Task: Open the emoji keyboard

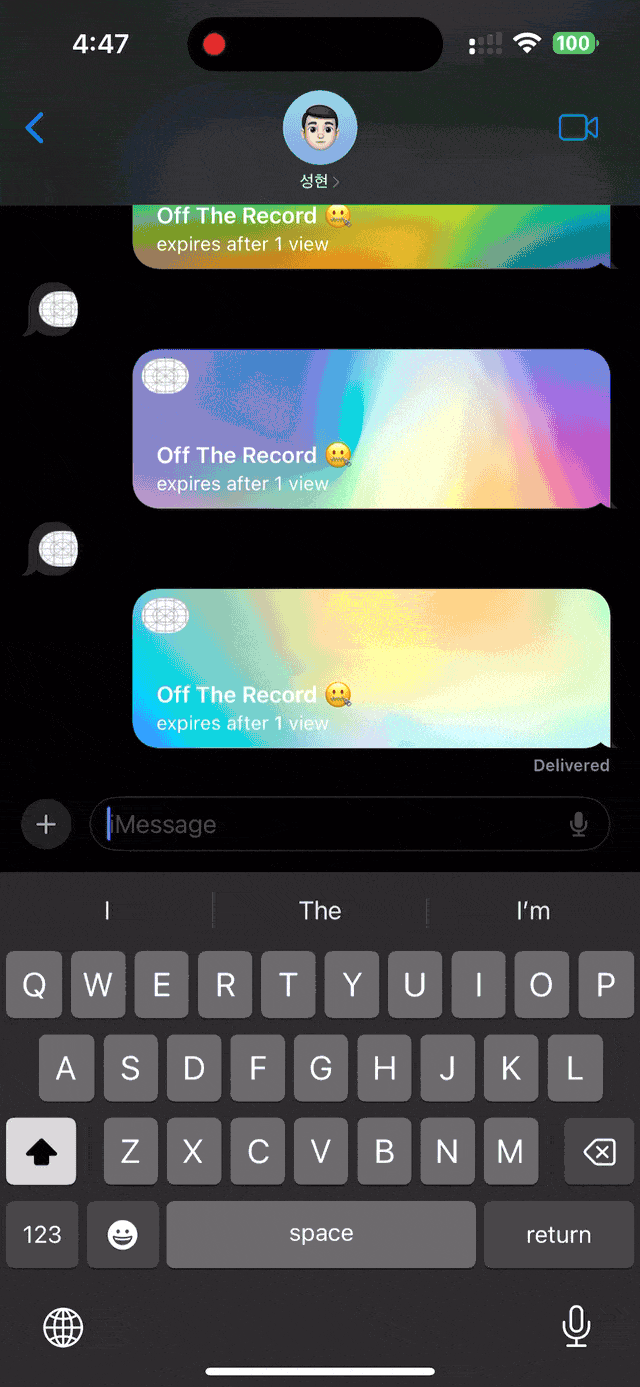Action: click(123, 1235)
